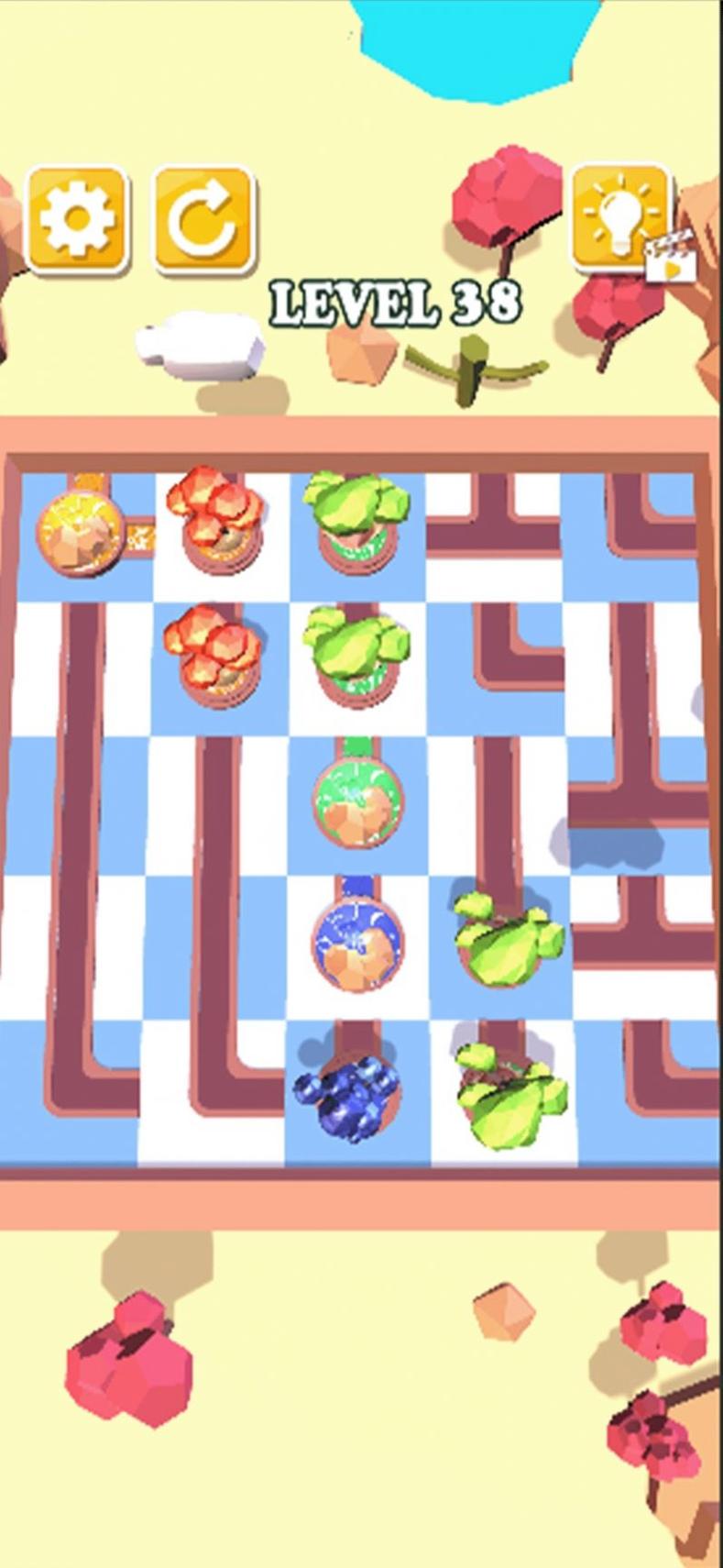Screen dimensions: 723x1568
Task: Open the settings gear
Action: click(x=77, y=220)
